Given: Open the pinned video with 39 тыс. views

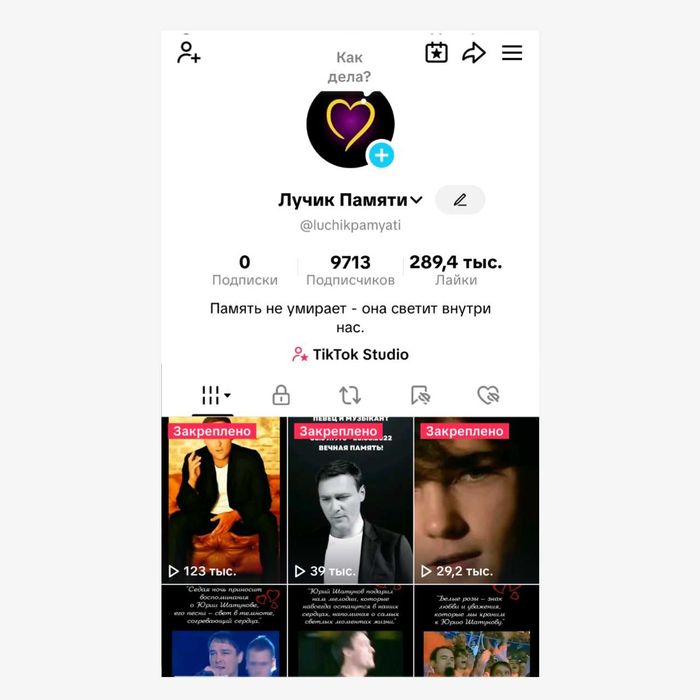Looking at the screenshot, I should point(350,500).
